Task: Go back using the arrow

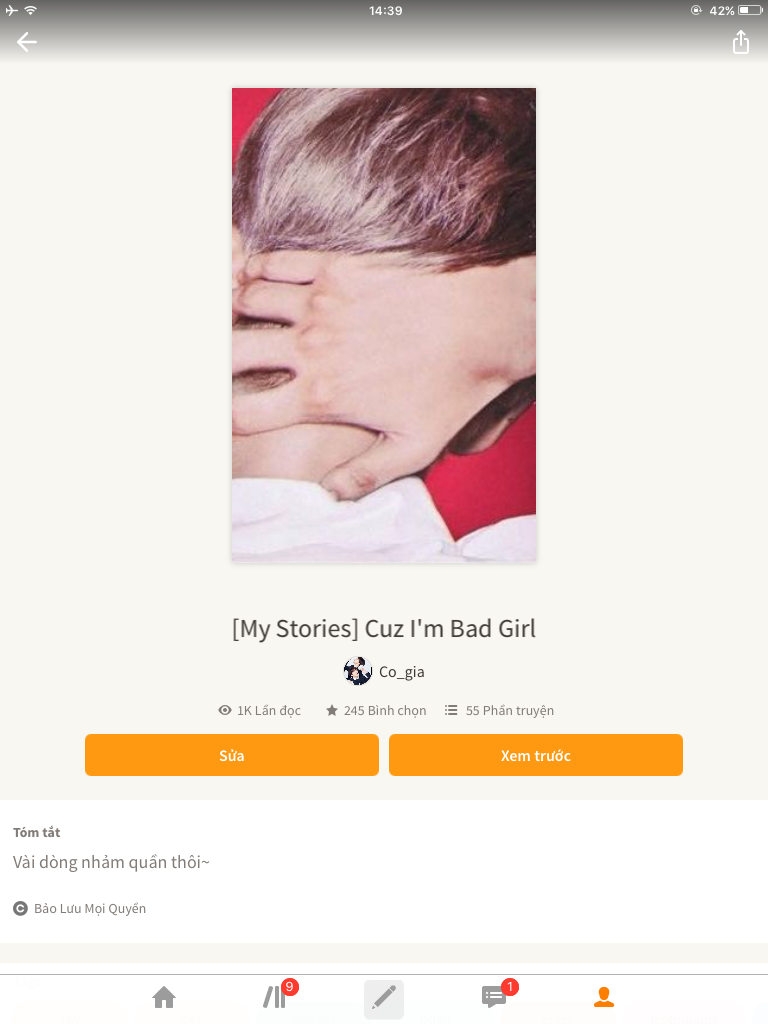Action: point(27,42)
